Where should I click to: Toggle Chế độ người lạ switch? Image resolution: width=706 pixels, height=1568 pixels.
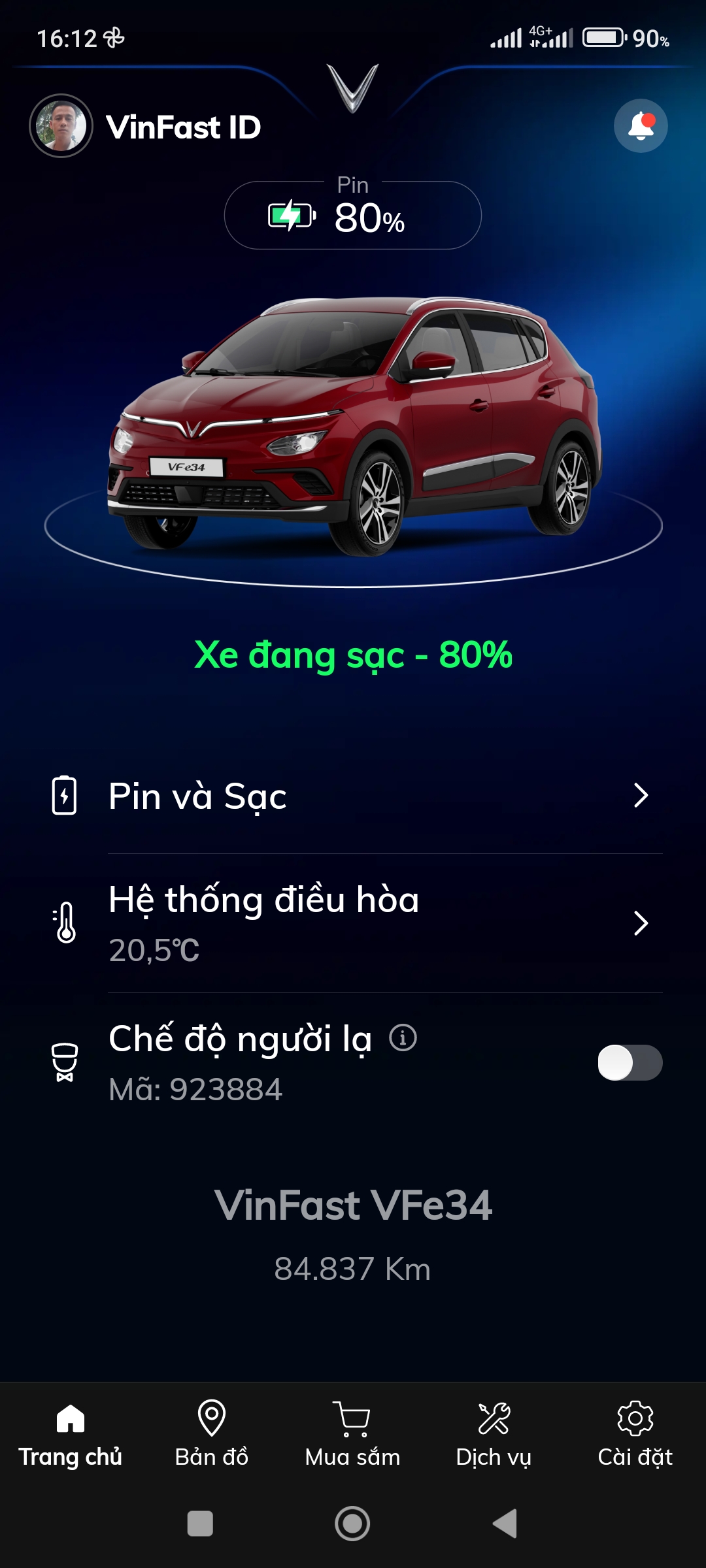(630, 1062)
